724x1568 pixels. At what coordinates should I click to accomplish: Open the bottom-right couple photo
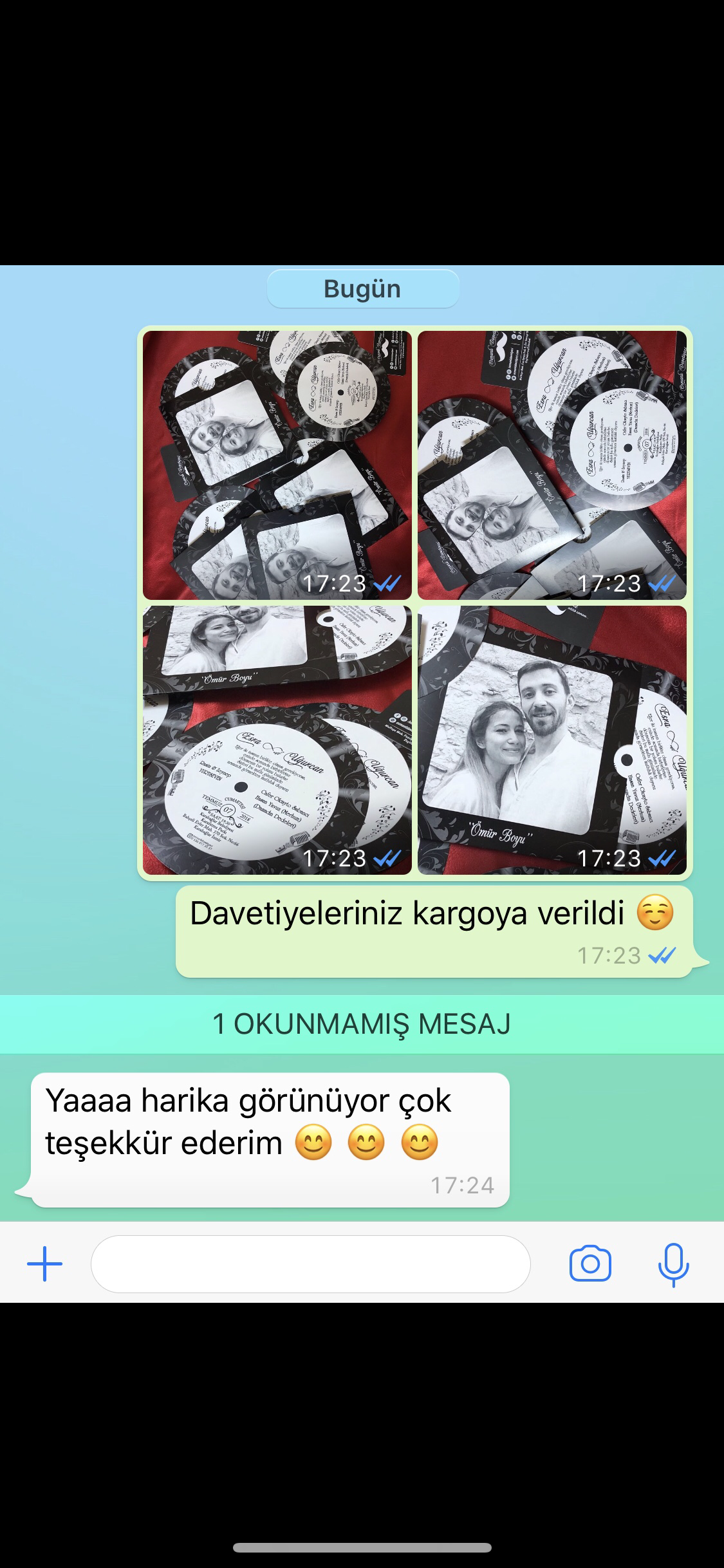(552, 740)
